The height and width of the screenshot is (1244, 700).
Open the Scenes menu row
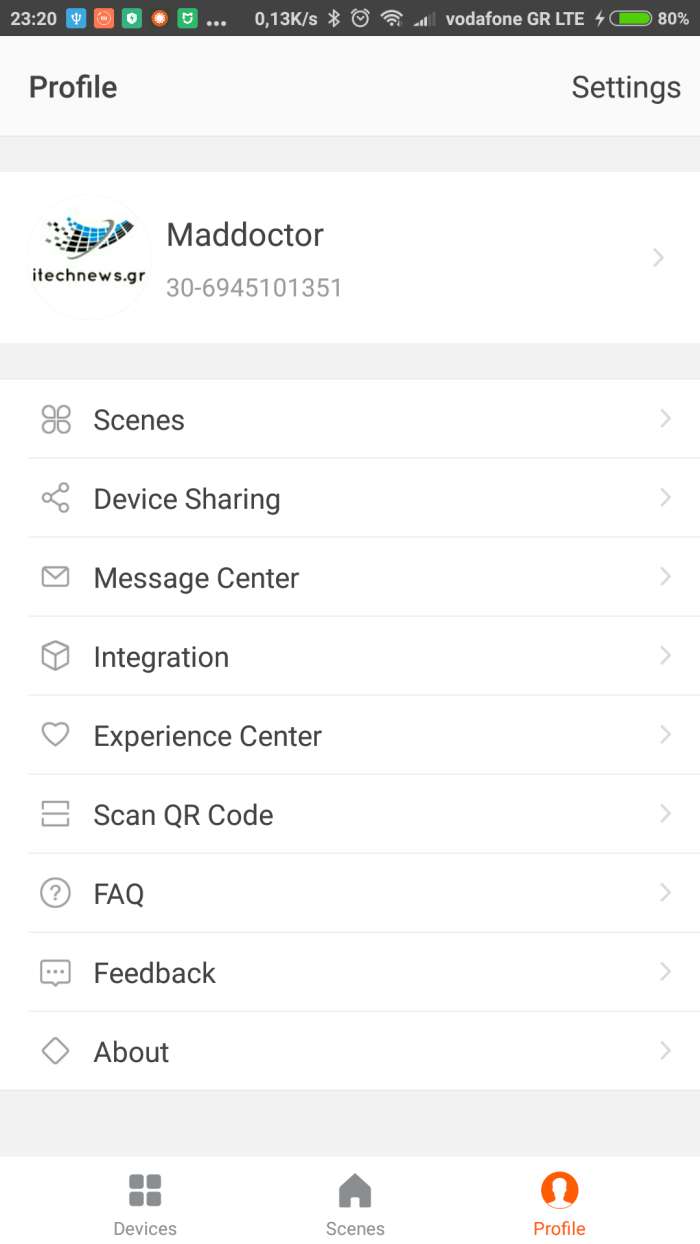pyautogui.click(x=350, y=420)
